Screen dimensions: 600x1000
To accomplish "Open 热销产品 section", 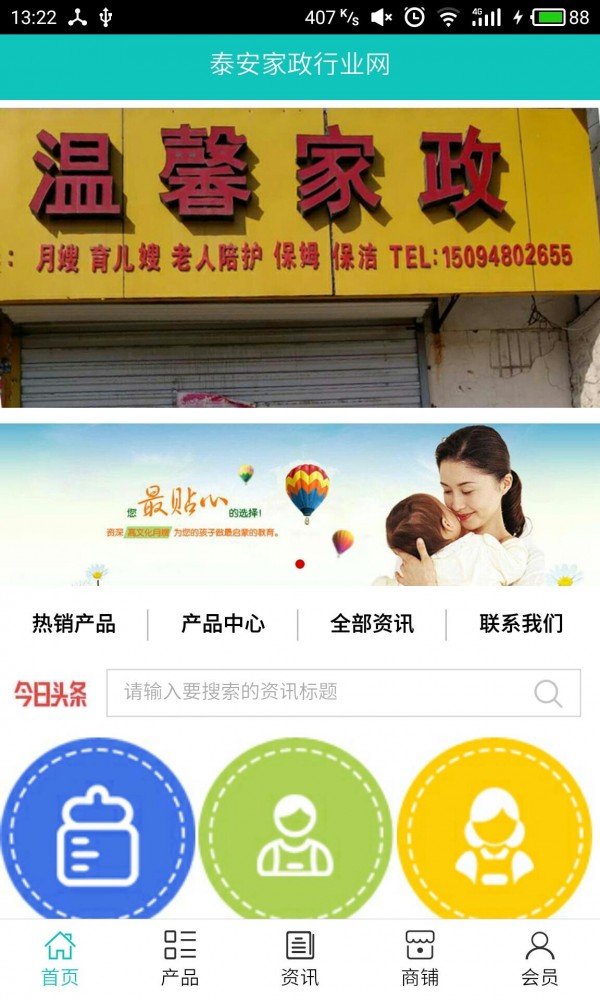I will click(x=74, y=624).
